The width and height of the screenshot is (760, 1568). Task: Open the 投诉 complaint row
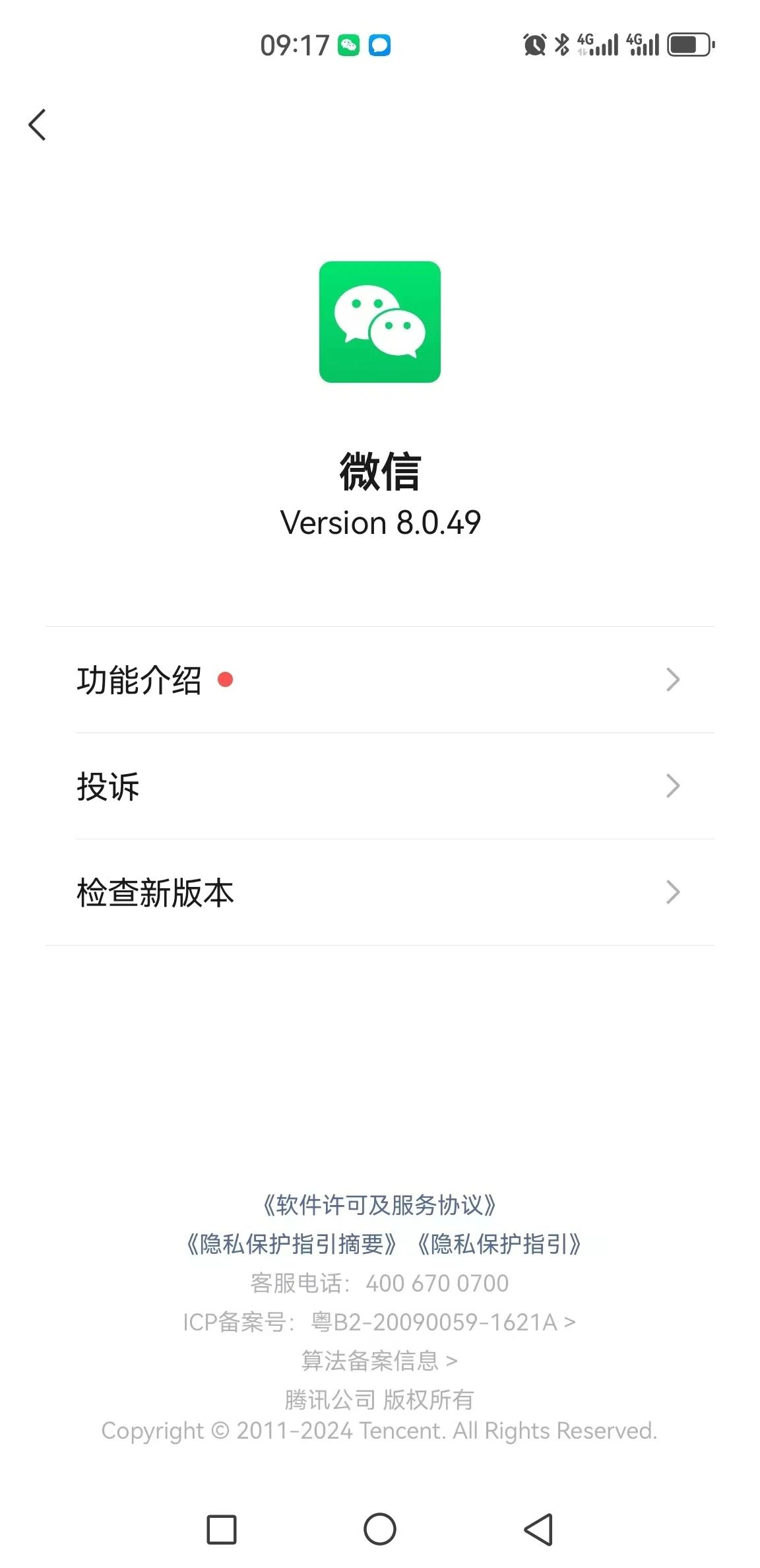click(x=380, y=786)
